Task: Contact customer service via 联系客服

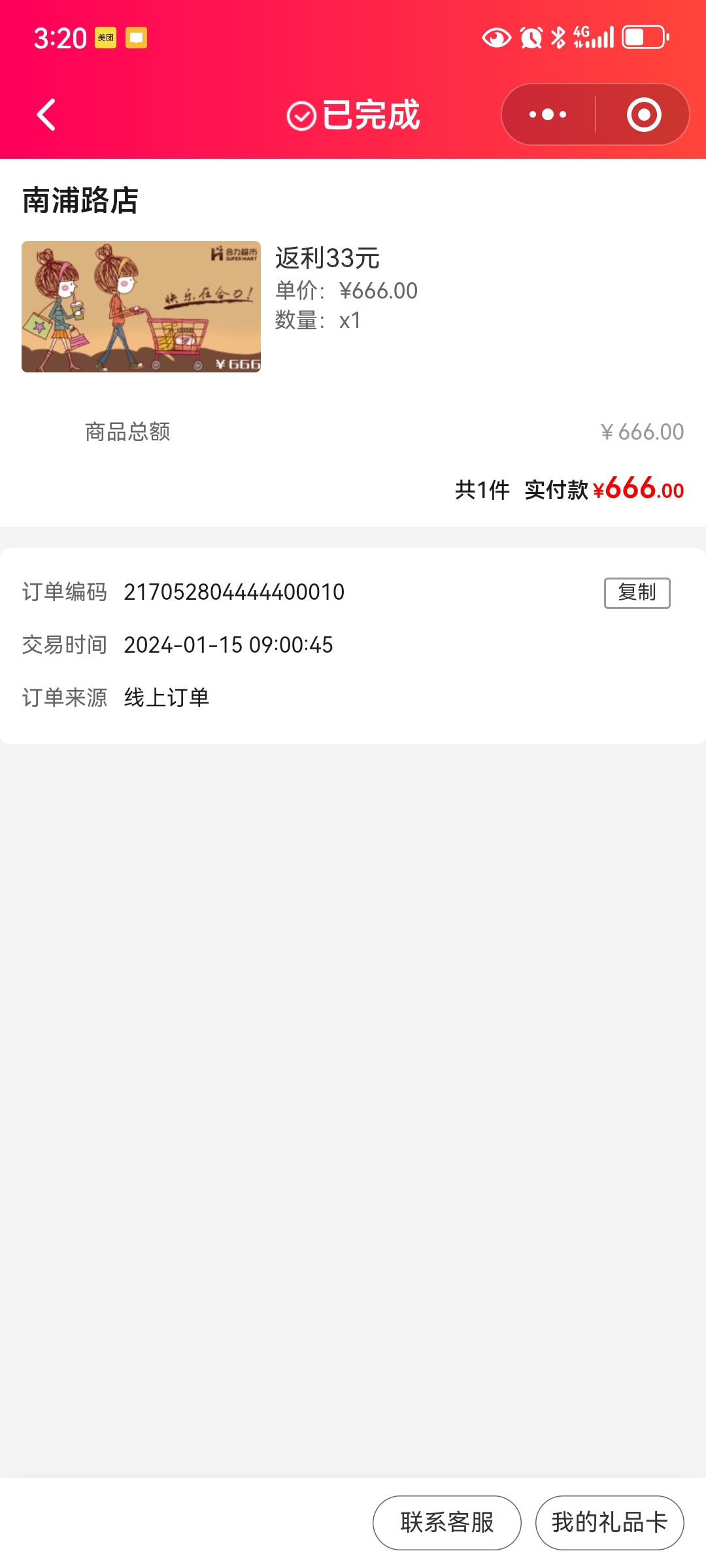Action: pos(447,1522)
